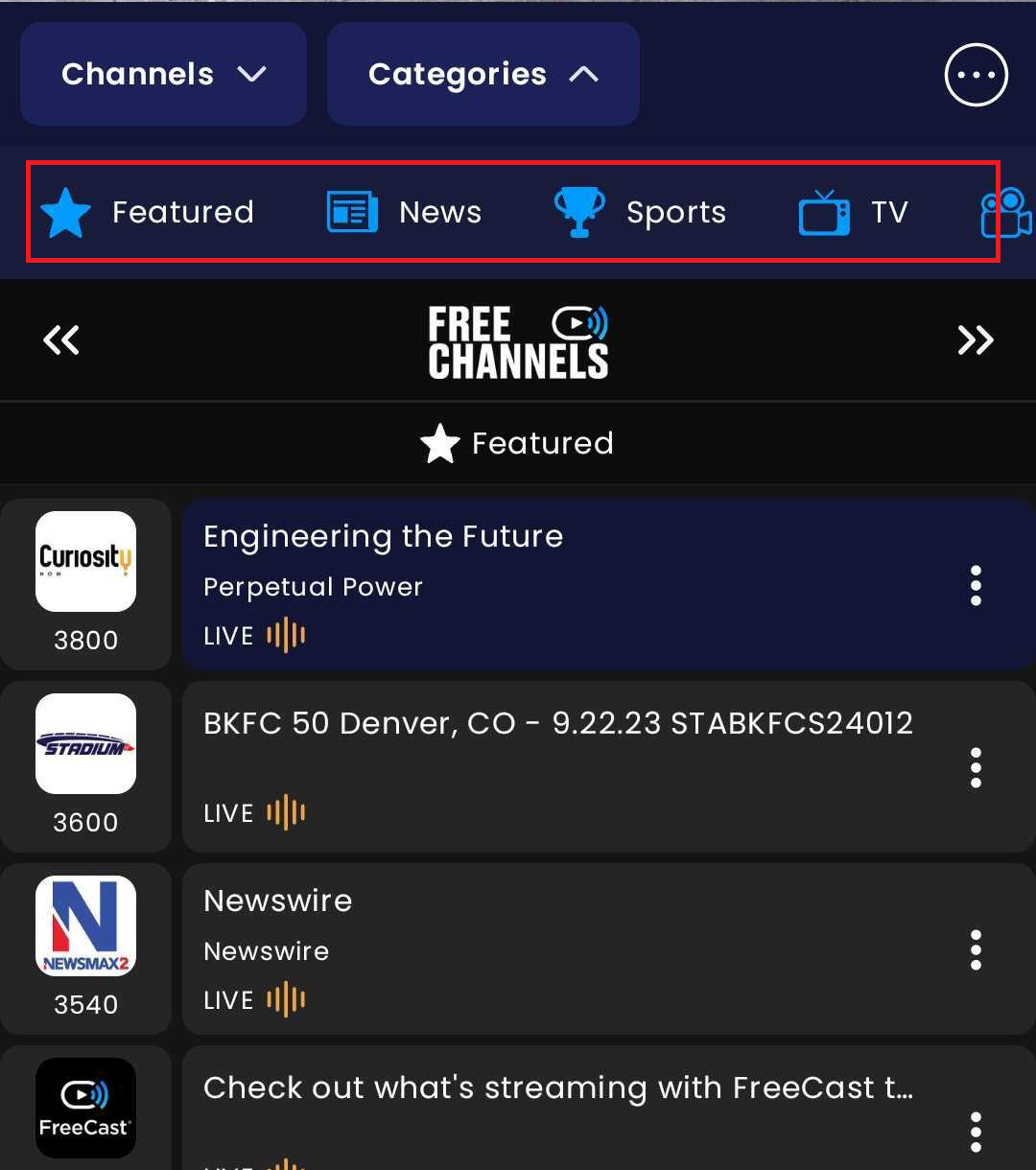Collapse the Categories dropdown
Image resolution: width=1036 pixels, height=1170 pixels.
(x=483, y=75)
